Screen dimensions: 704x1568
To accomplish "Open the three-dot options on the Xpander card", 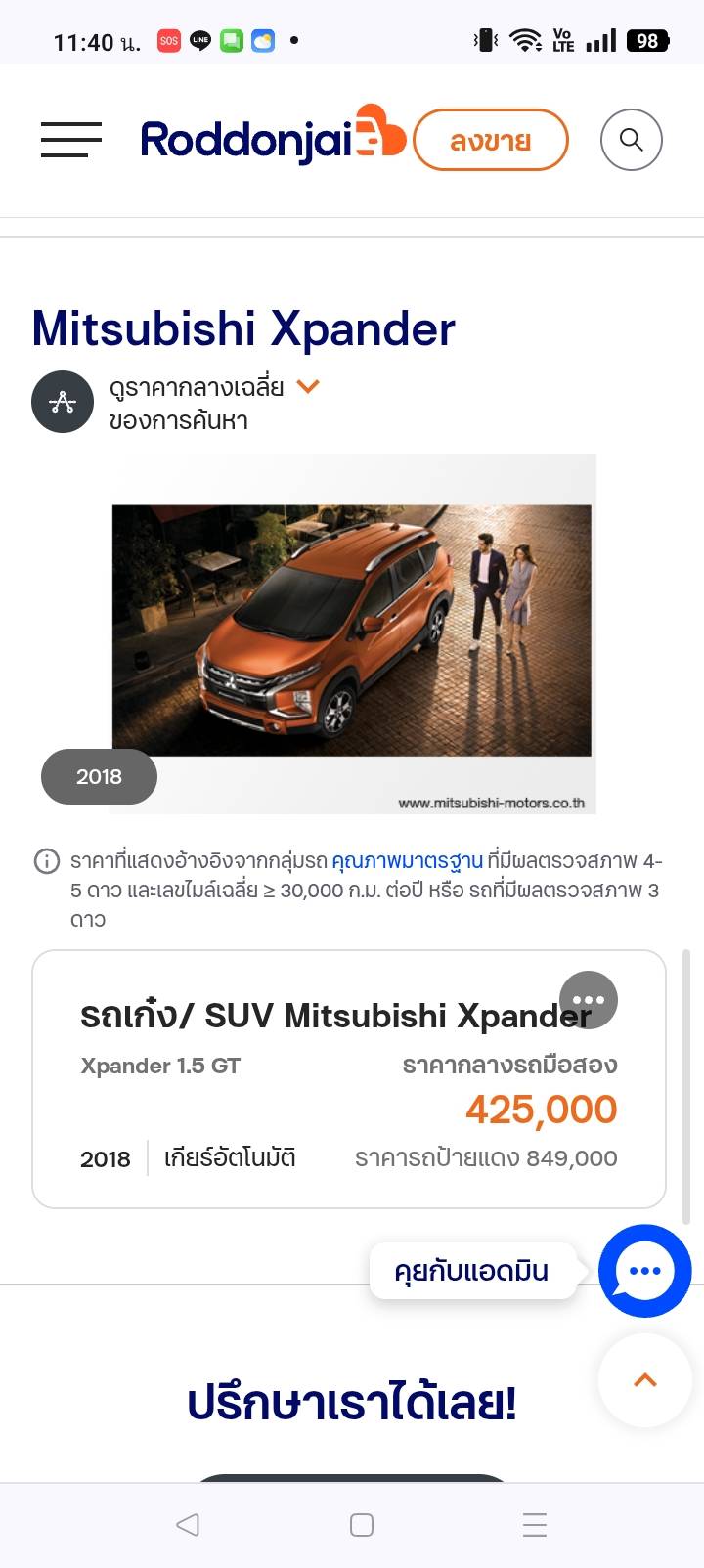I will click(x=588, y=1000).
